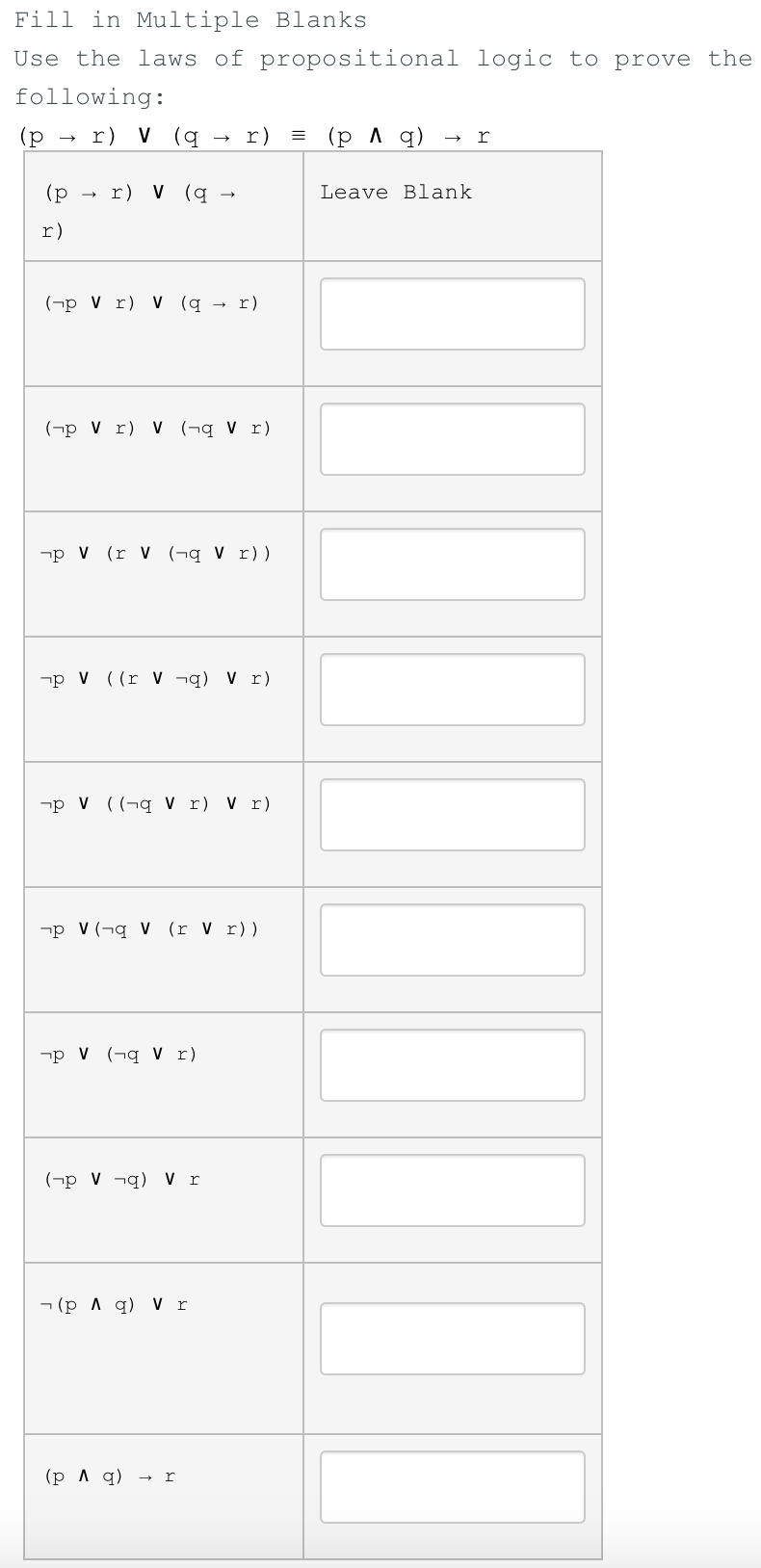Click the bottommost answer blank in the table

click(x=452, y=1486)
